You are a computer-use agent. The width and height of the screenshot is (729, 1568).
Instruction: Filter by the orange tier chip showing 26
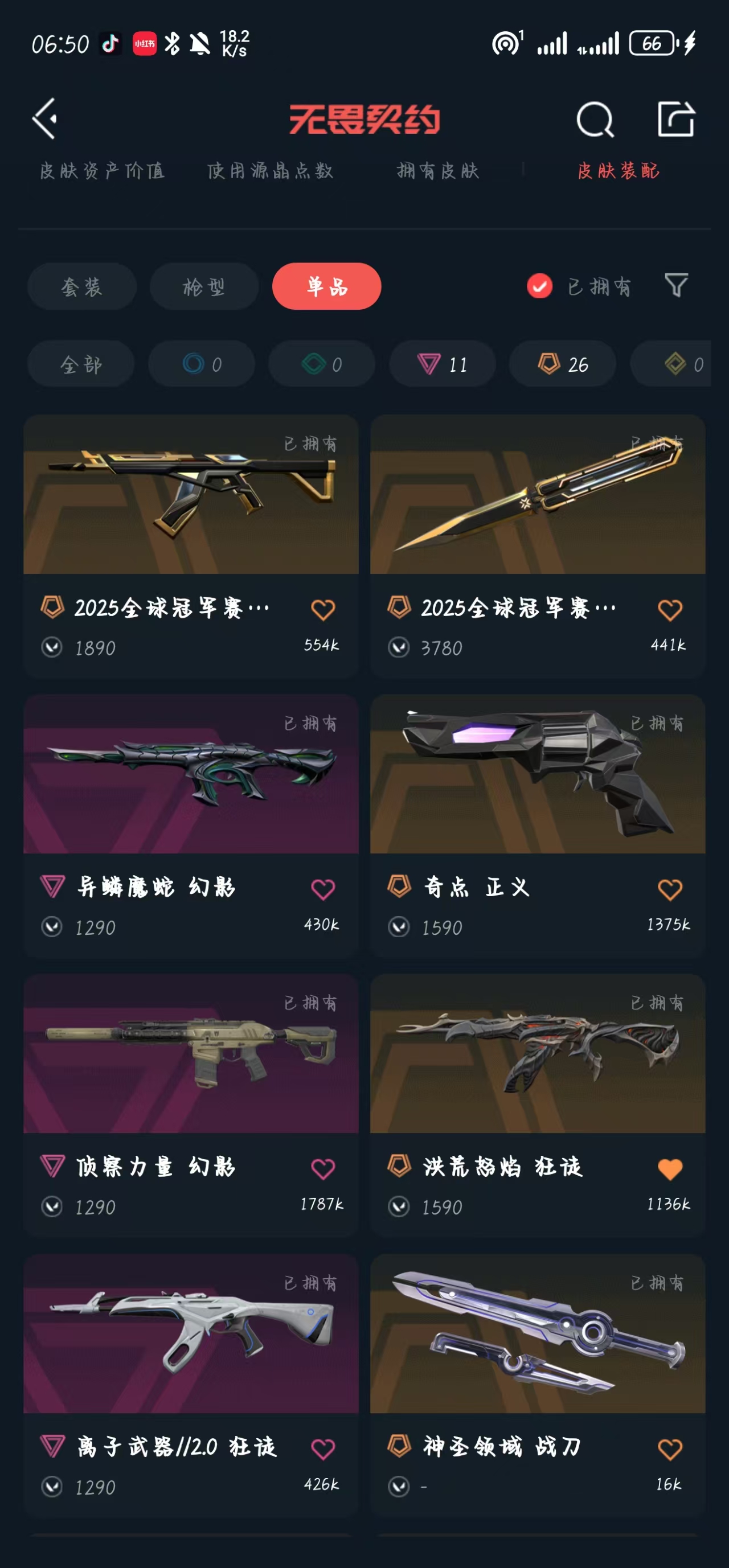[x=563, y=364]
